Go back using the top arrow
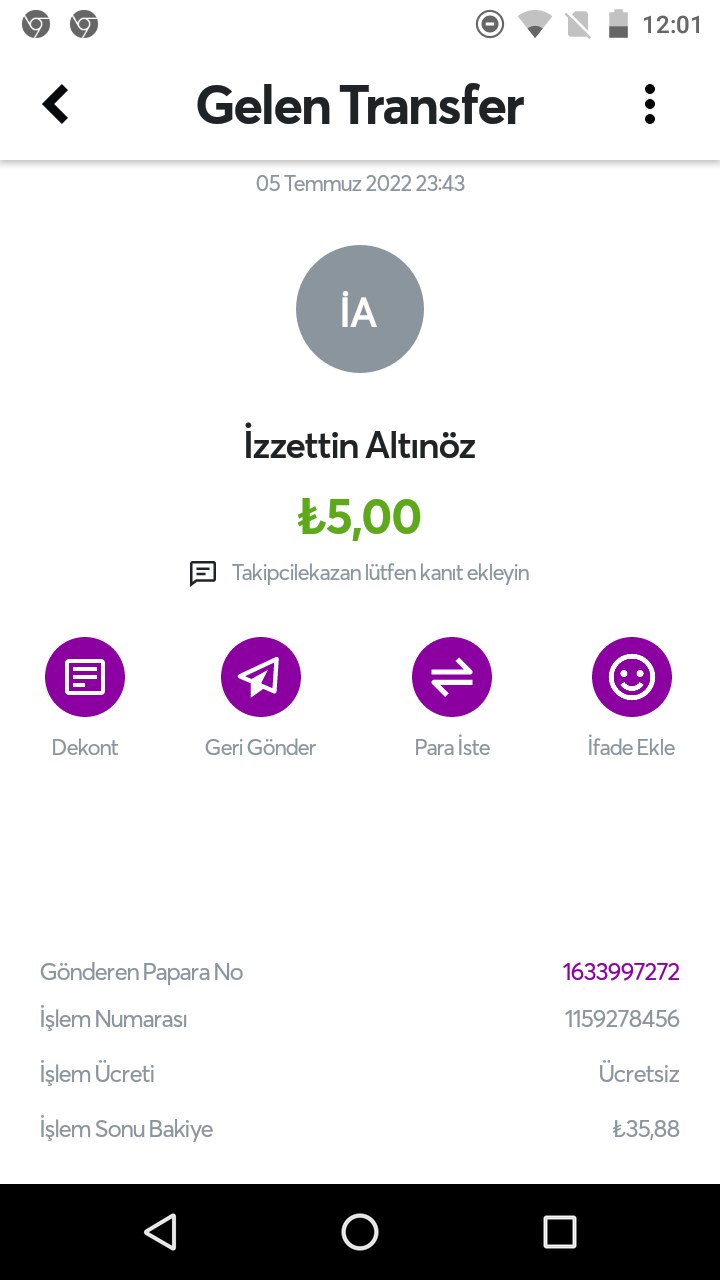 tap(56, 104)
